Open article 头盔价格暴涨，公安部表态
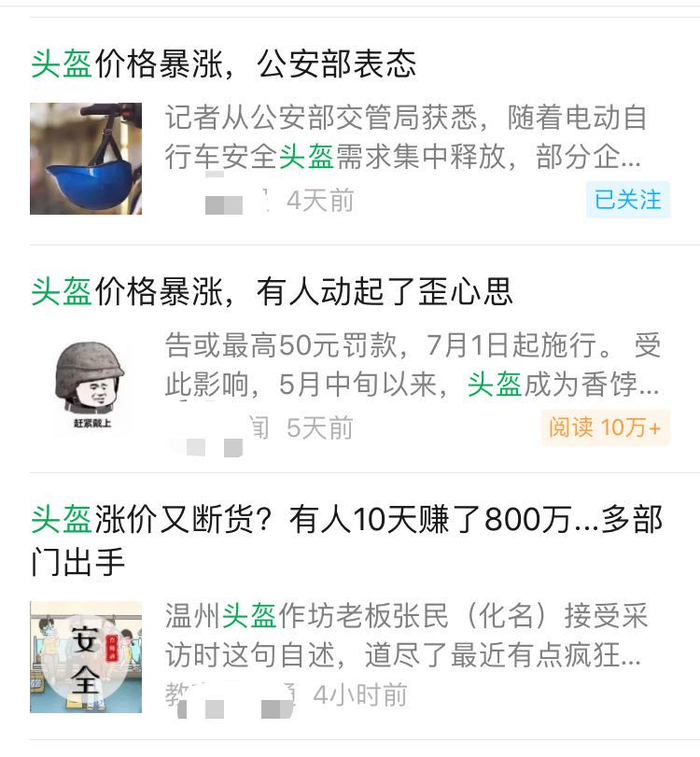This screenshot has width=700, height=757. click(224, 65)
